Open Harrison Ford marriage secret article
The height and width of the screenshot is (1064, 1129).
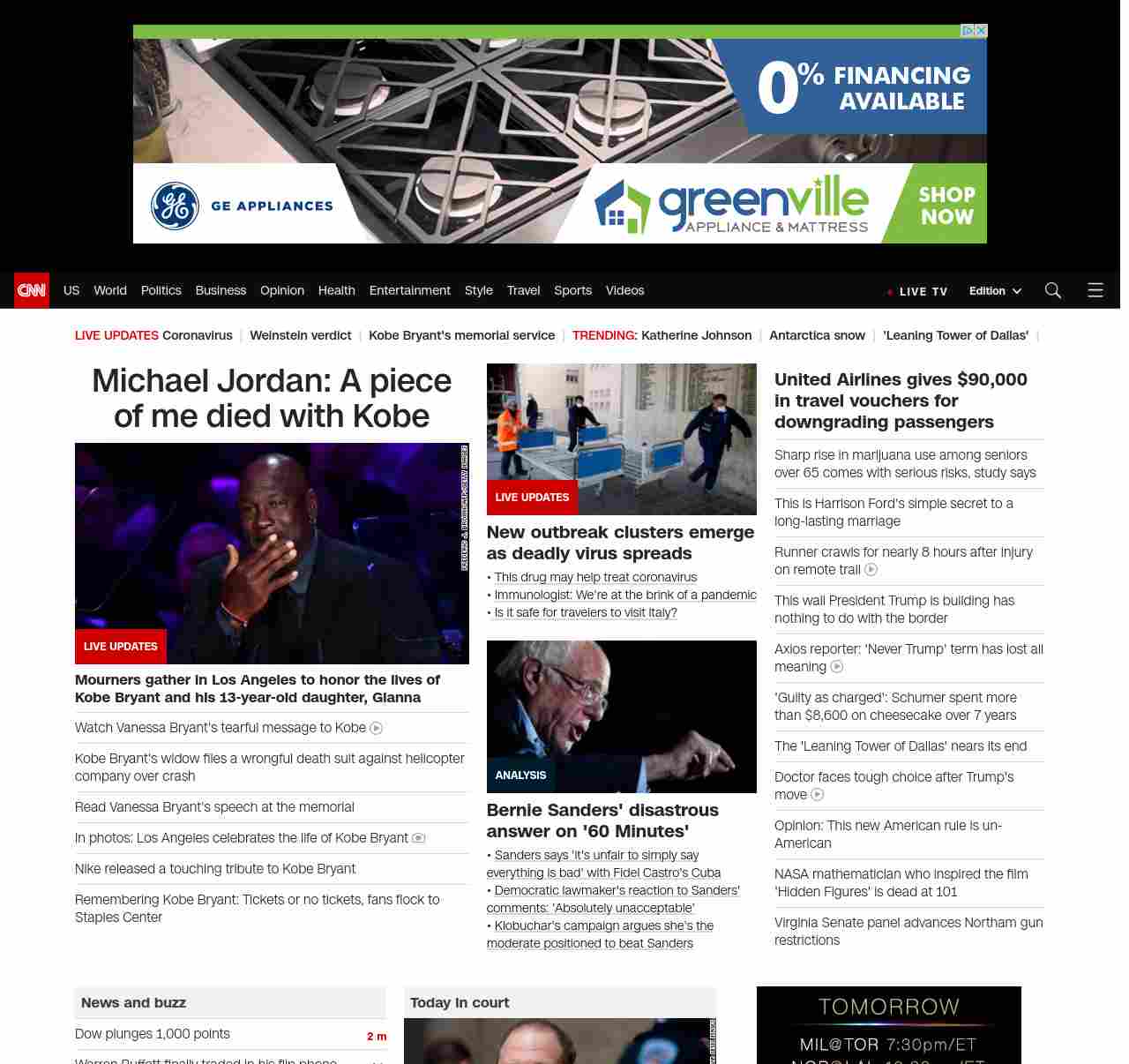(893, 512)
